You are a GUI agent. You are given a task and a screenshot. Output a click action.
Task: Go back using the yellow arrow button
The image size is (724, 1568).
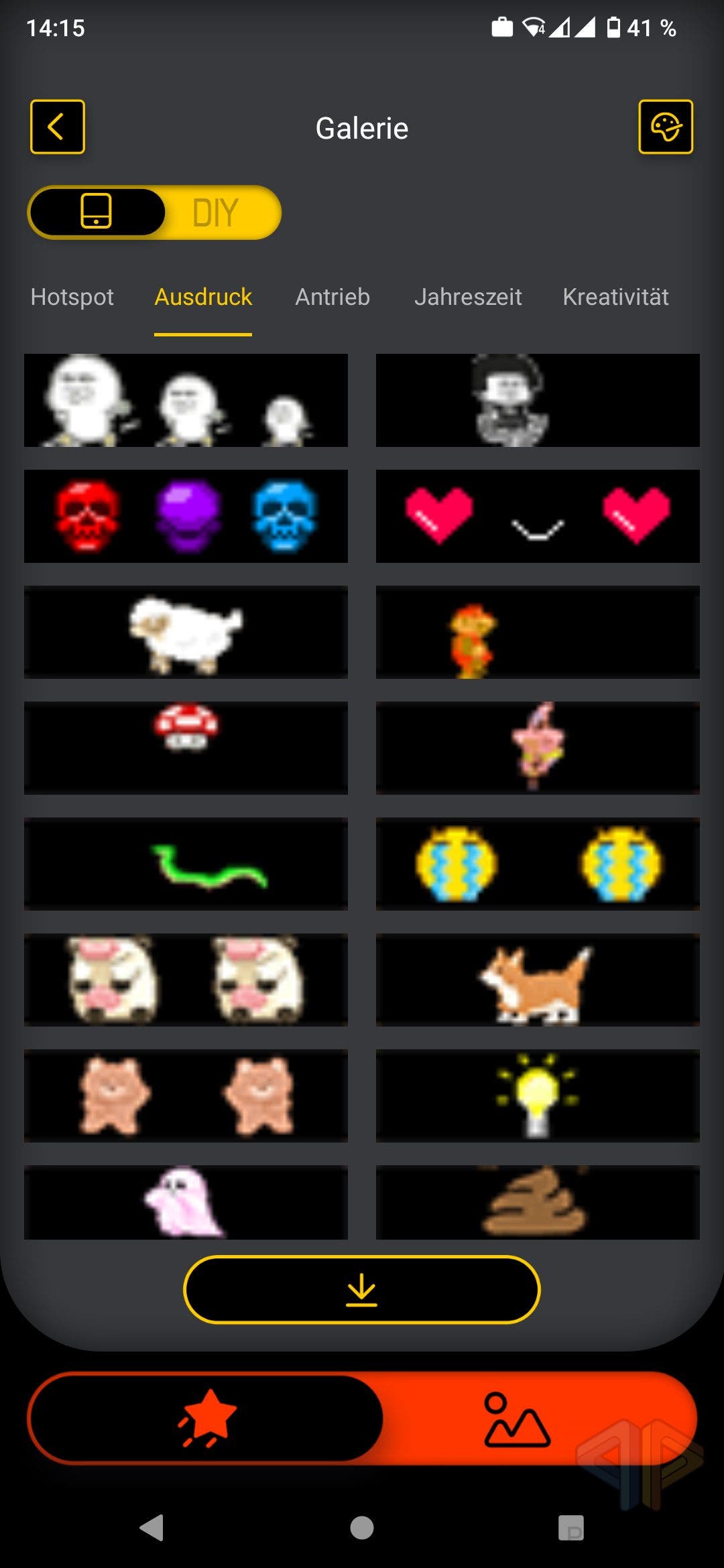[58, 127]
